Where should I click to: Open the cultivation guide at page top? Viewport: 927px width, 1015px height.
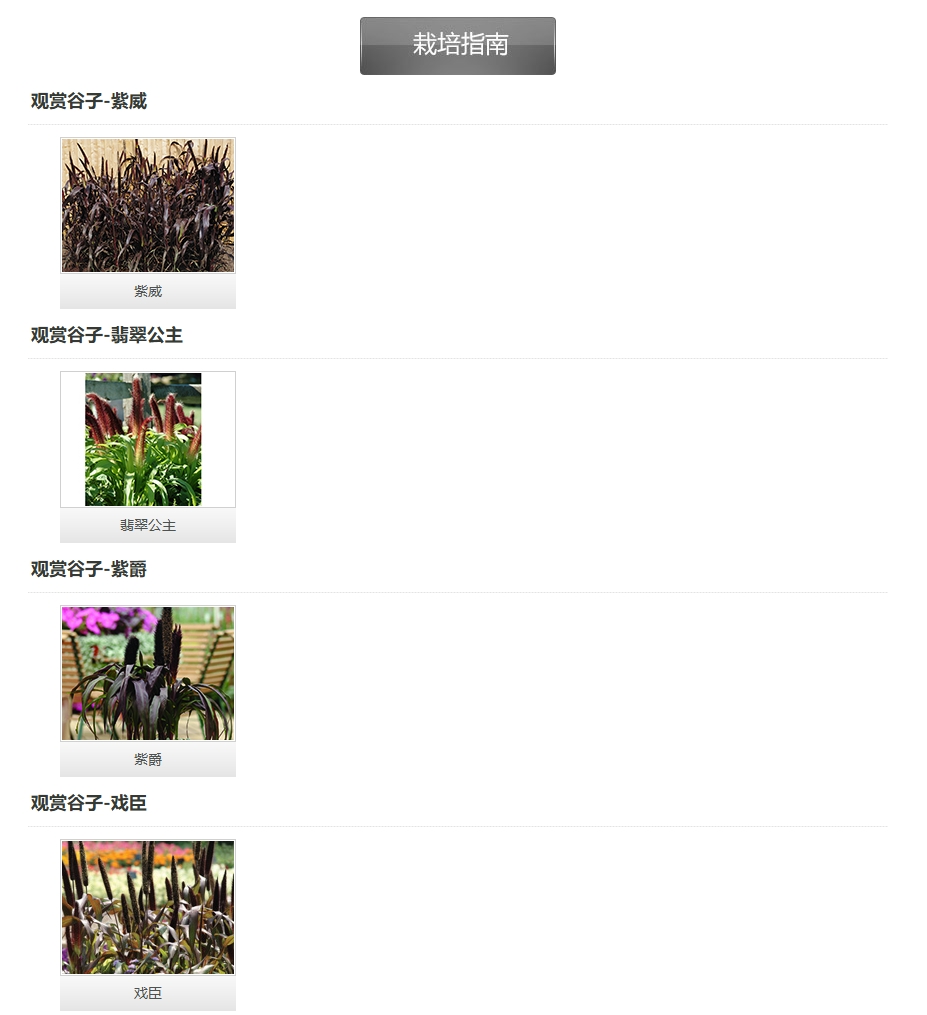coord(457,45)
